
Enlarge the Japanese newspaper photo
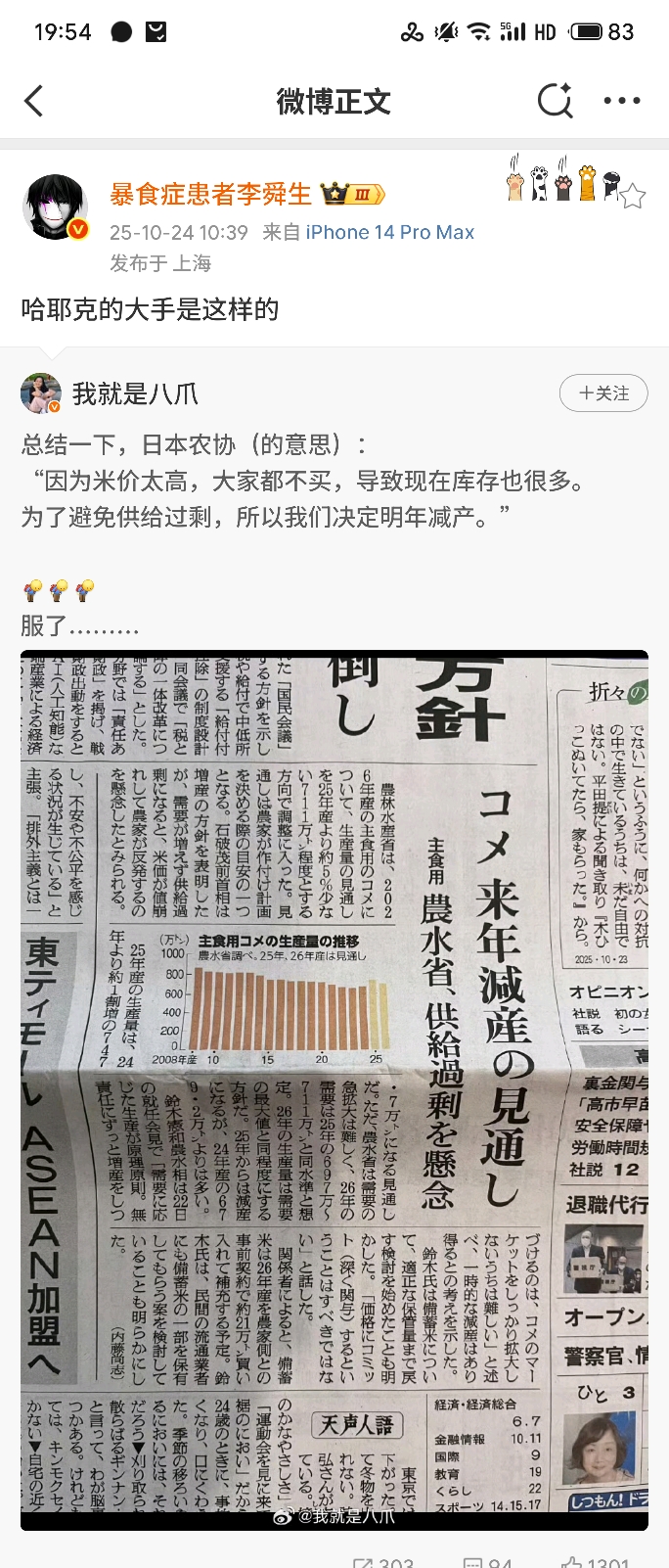[x=334, y=1088]
